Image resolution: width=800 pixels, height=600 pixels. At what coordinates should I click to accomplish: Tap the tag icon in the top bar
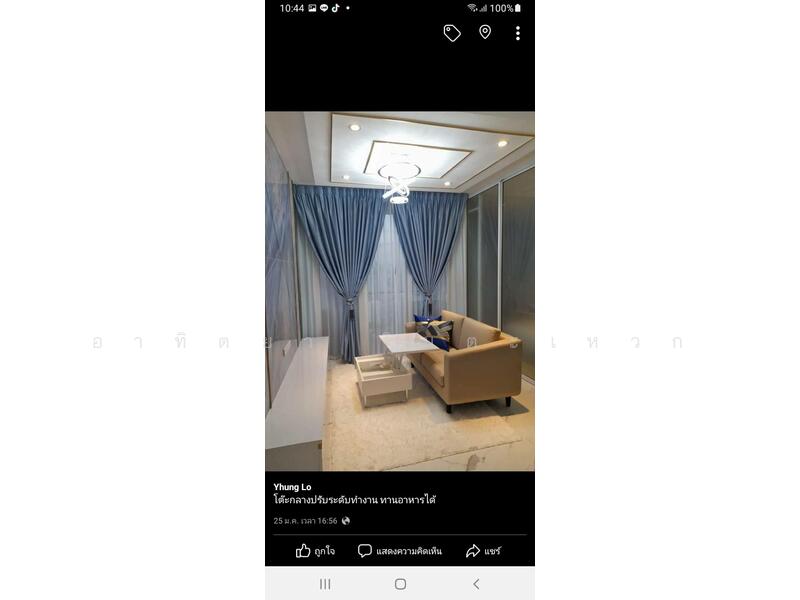452,33
